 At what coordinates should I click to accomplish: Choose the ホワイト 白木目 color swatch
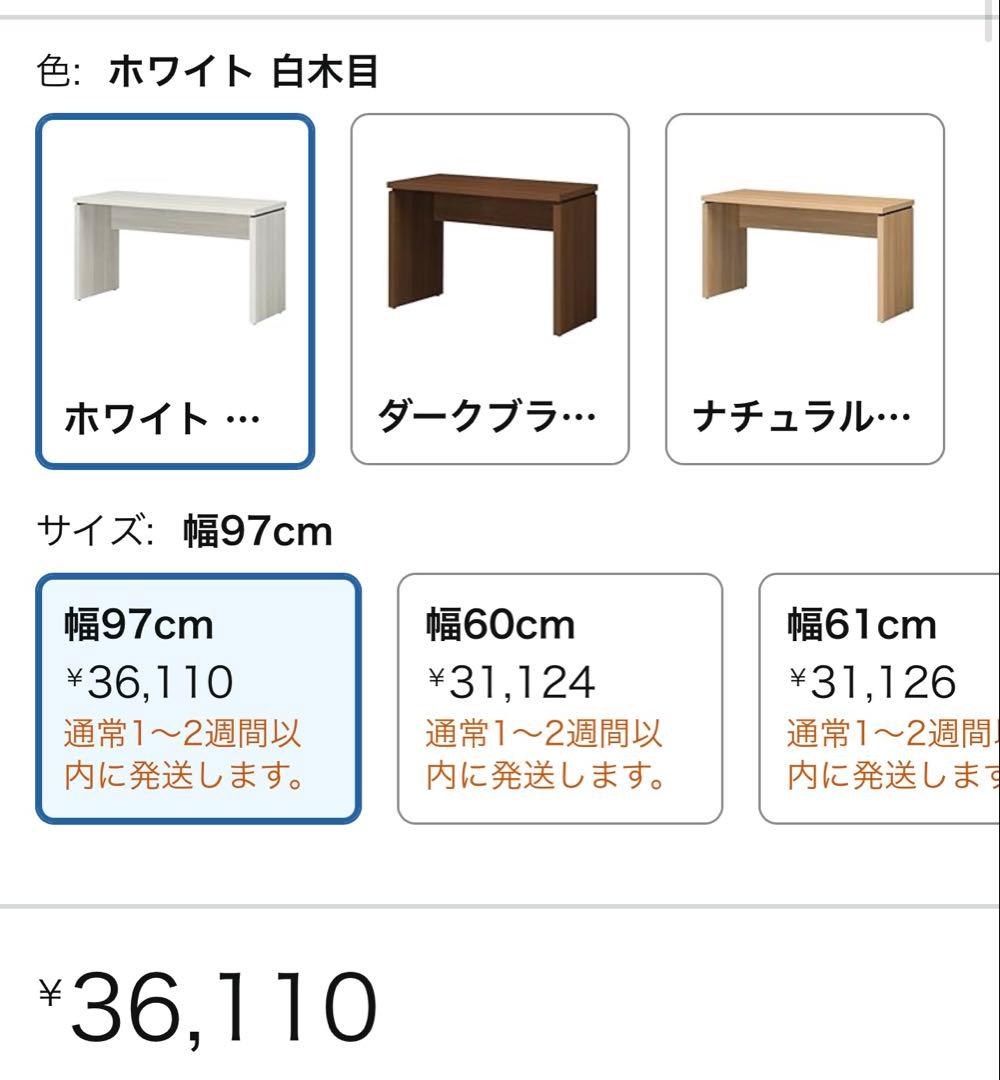tap(176, 290)
